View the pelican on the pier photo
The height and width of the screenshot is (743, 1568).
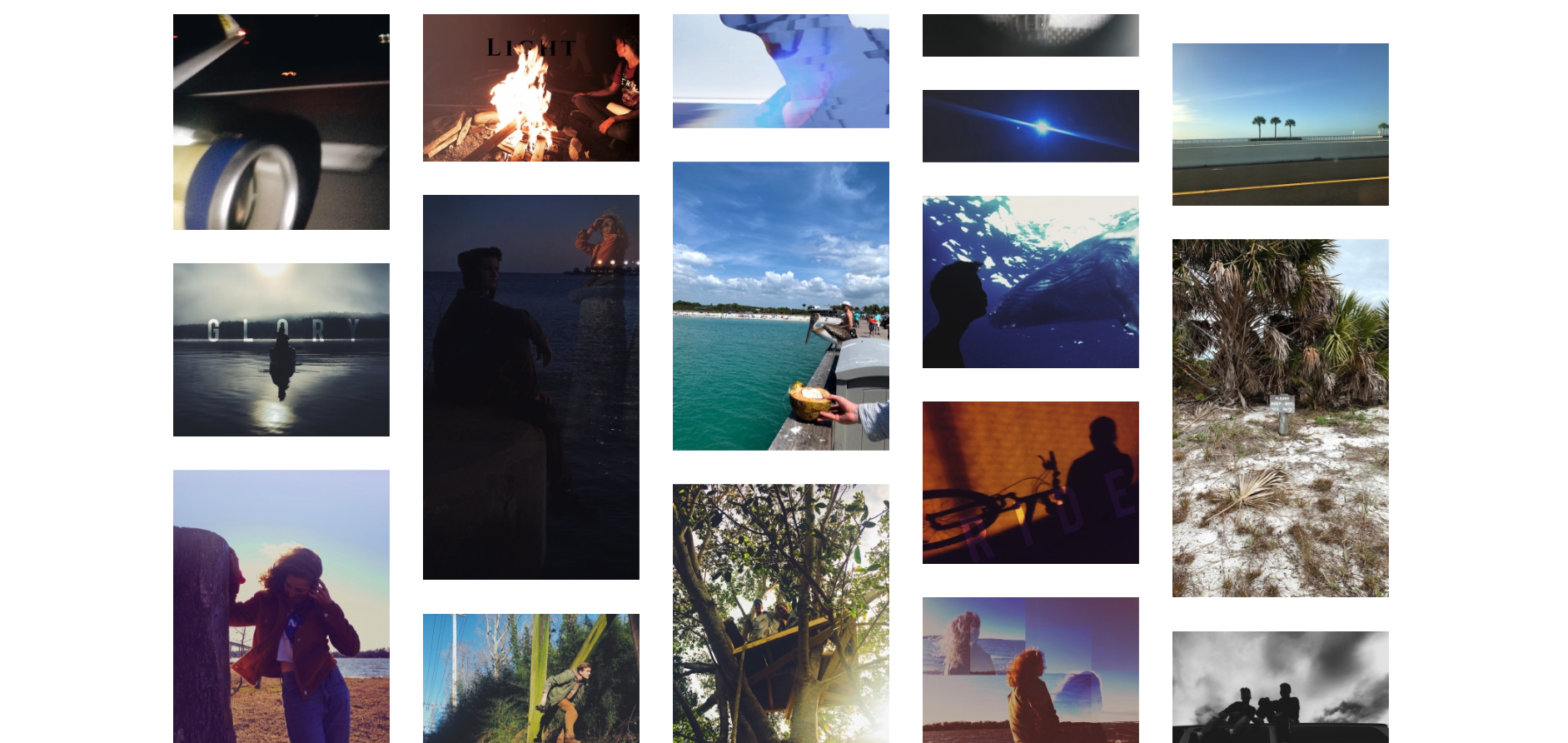[x=780, y=306]
